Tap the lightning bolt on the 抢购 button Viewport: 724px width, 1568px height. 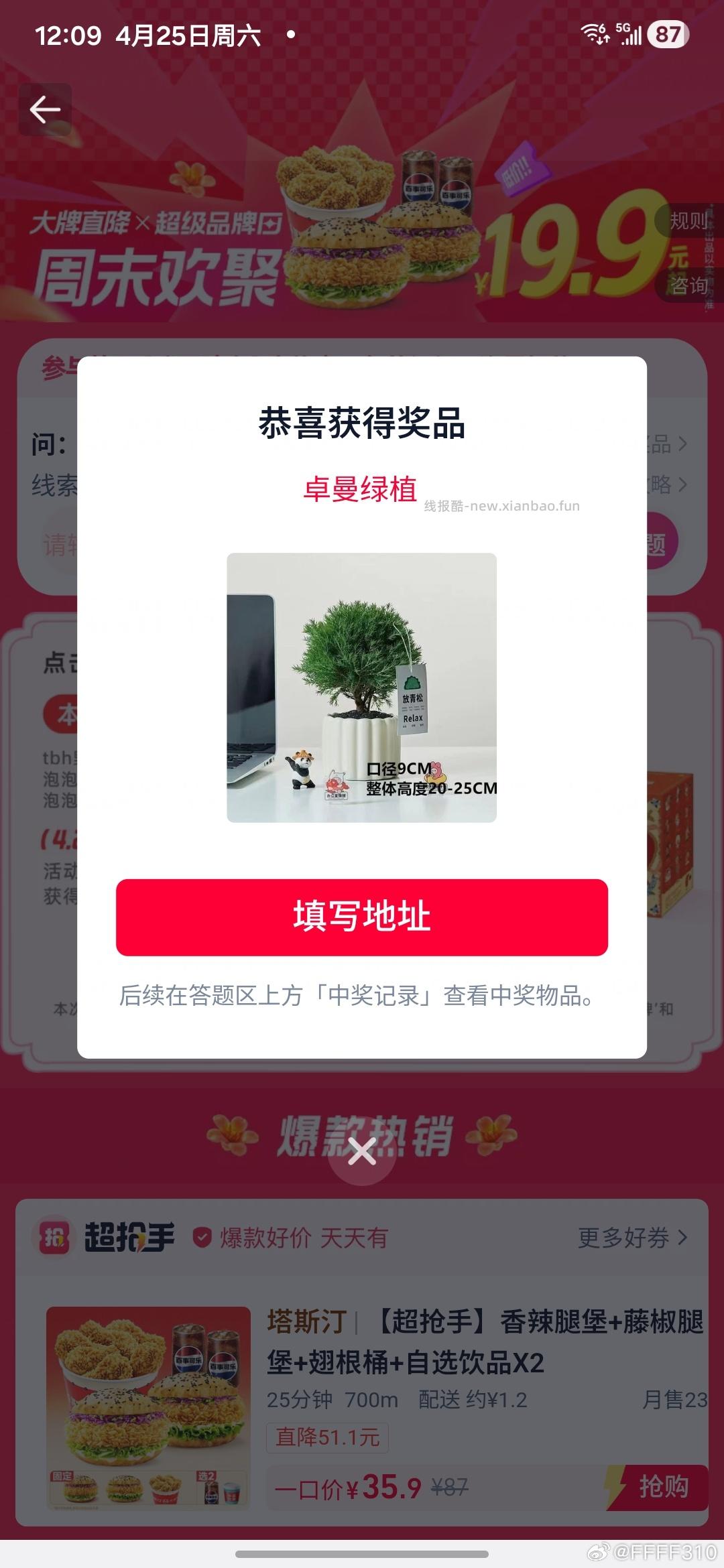(x=614, y=1486)
